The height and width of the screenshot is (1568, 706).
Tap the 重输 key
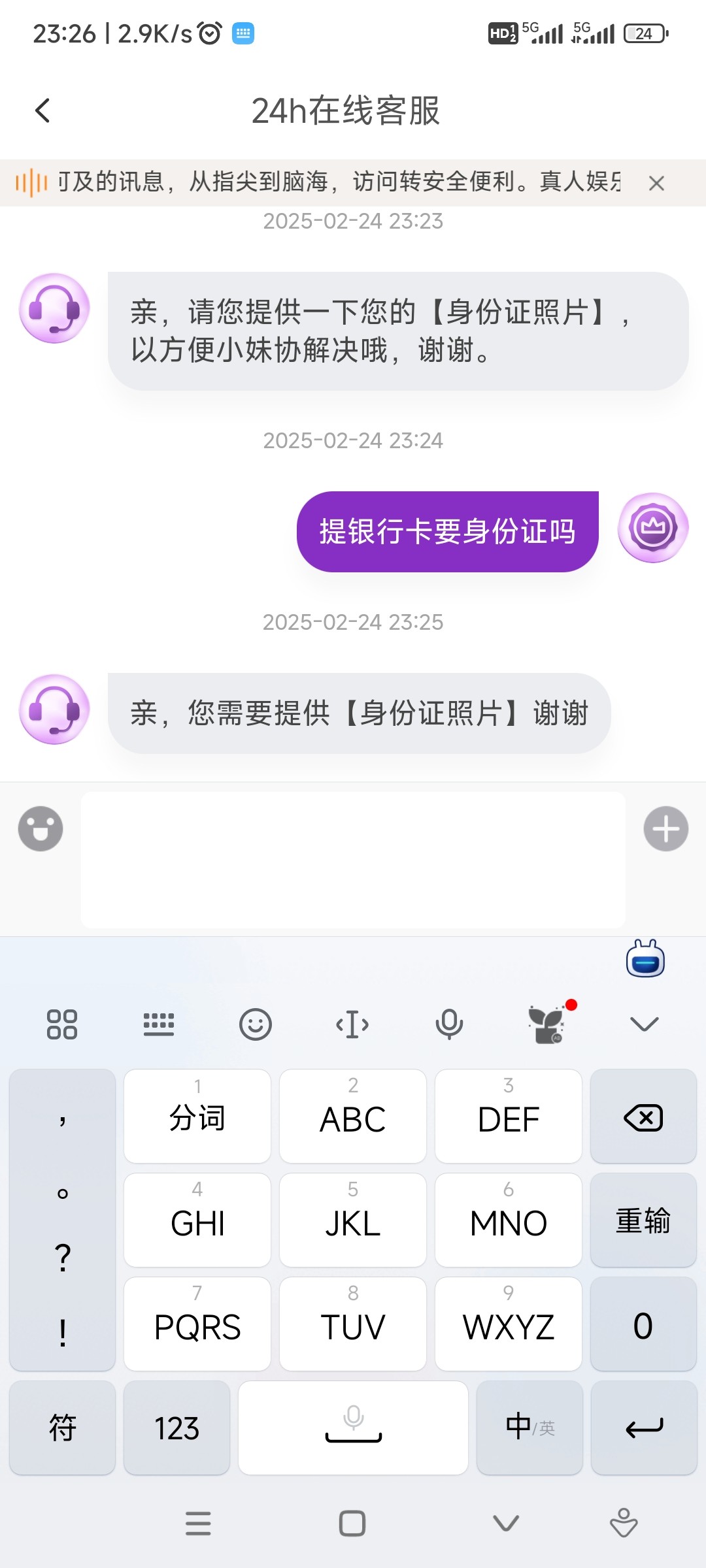pos(643,1220)
